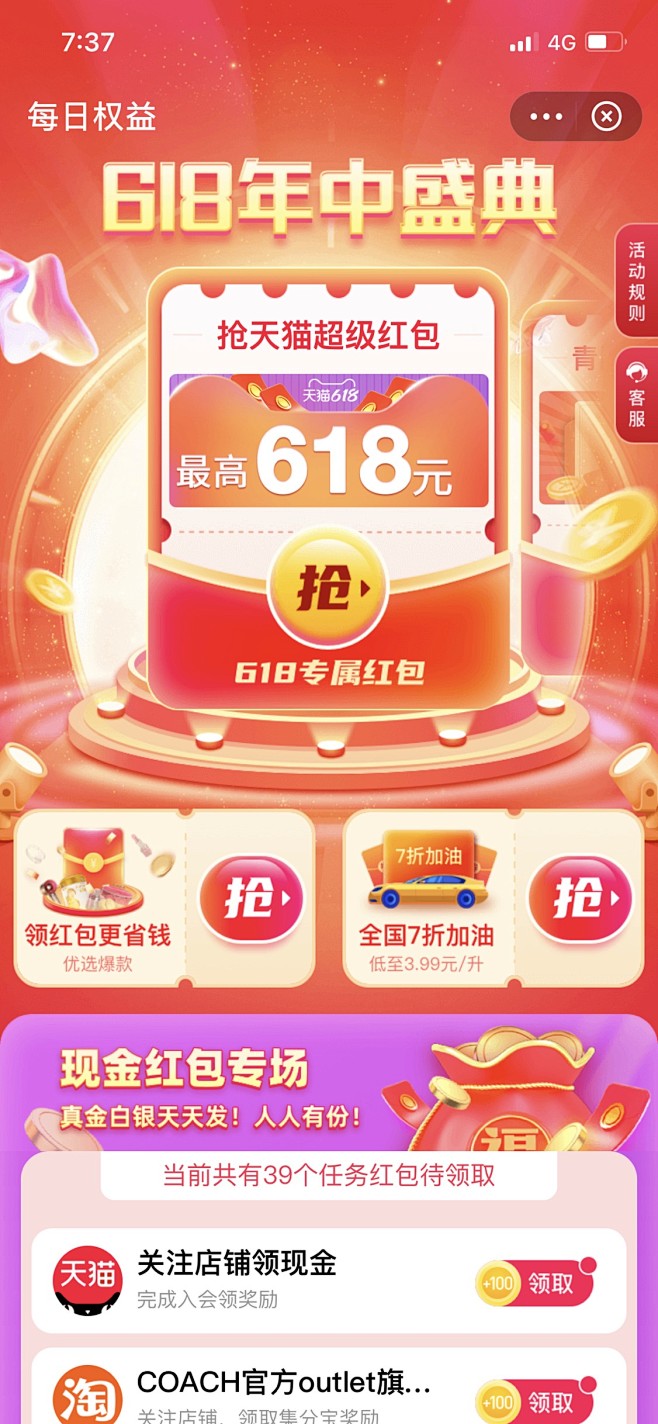Claim reward for COACH官方outlet store task
This screenshot has width=658, height=1424.
535,1402
